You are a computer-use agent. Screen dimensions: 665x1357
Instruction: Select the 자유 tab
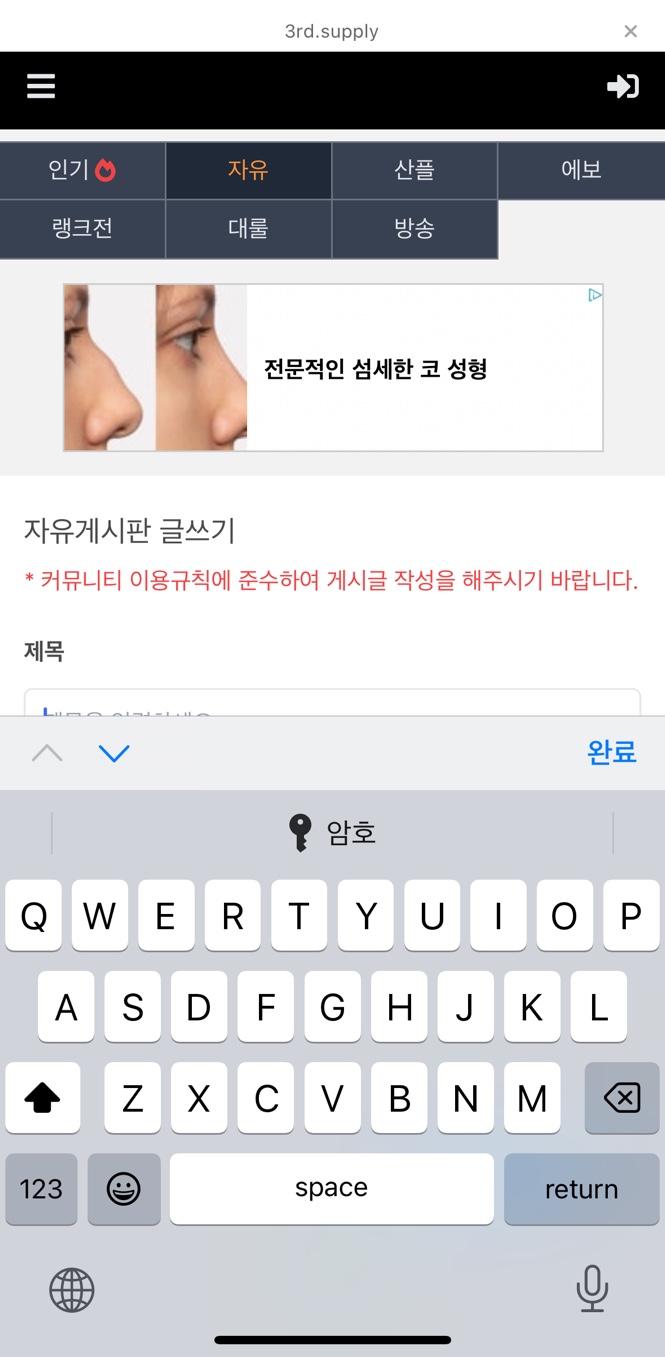(x=248, y=170)
